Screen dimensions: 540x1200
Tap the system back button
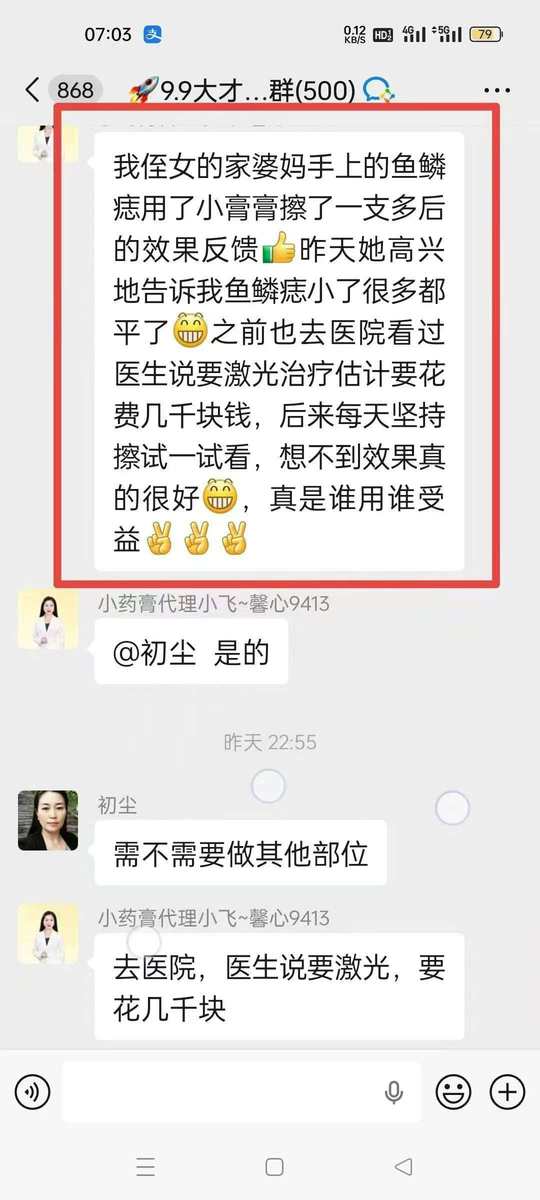[x=403, y=1166]
